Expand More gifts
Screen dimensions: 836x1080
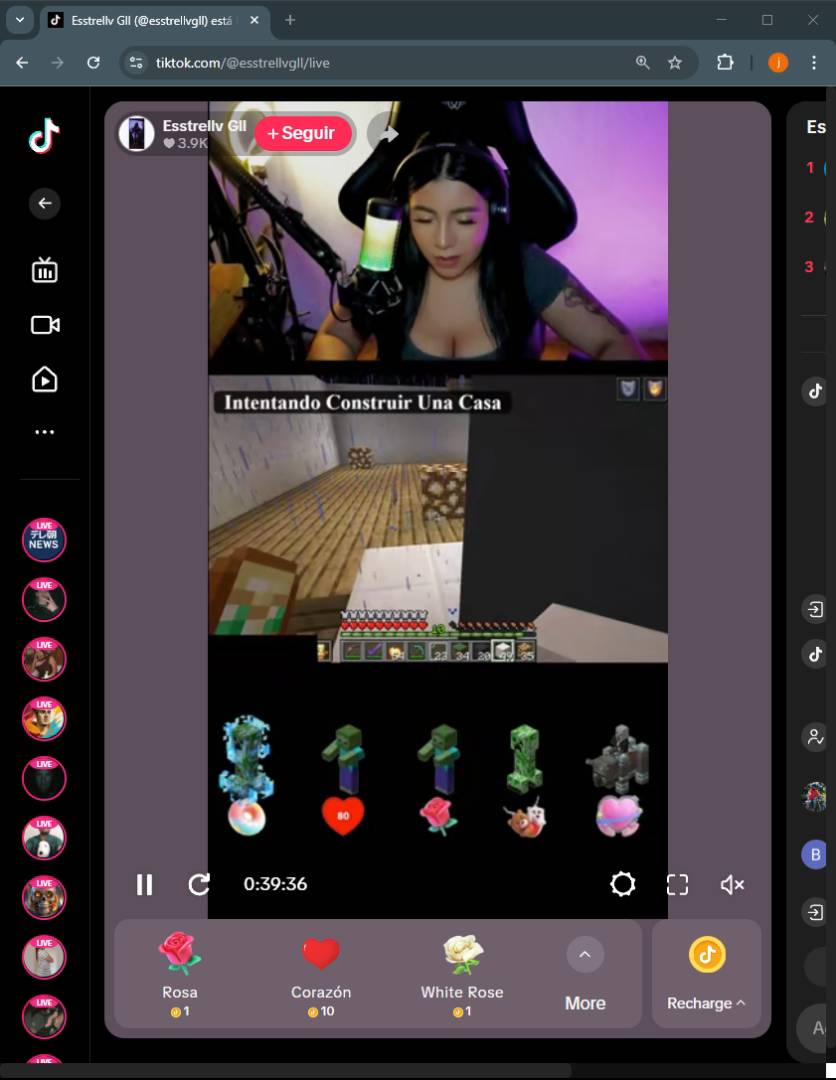click(x=585, y=974)
